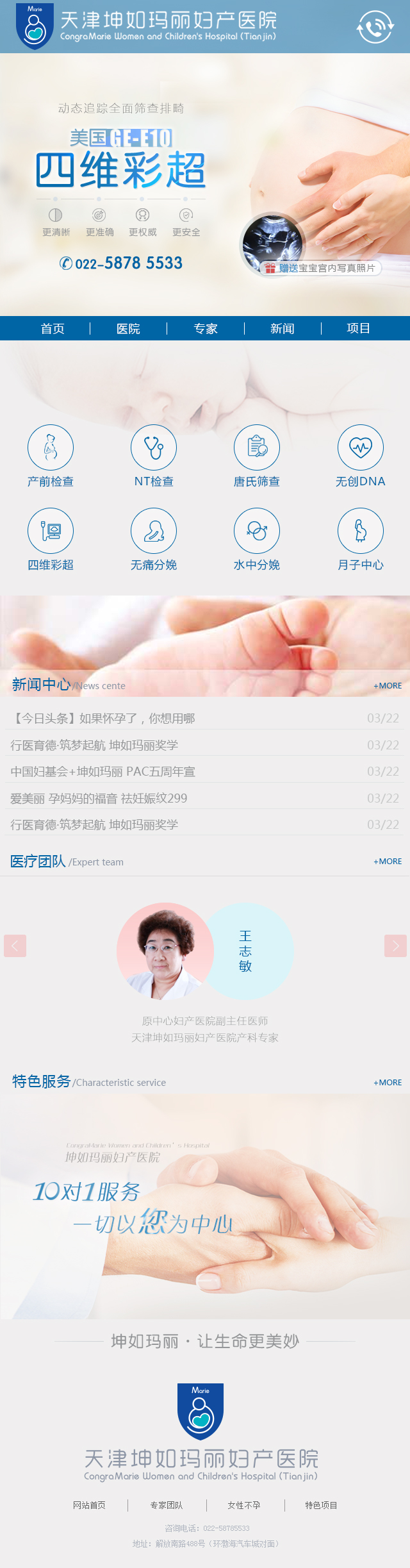Screen dimensions: 410x1568
Task: Tap +MORE next to 新闻中心
Action: click(x=388, y=685)
